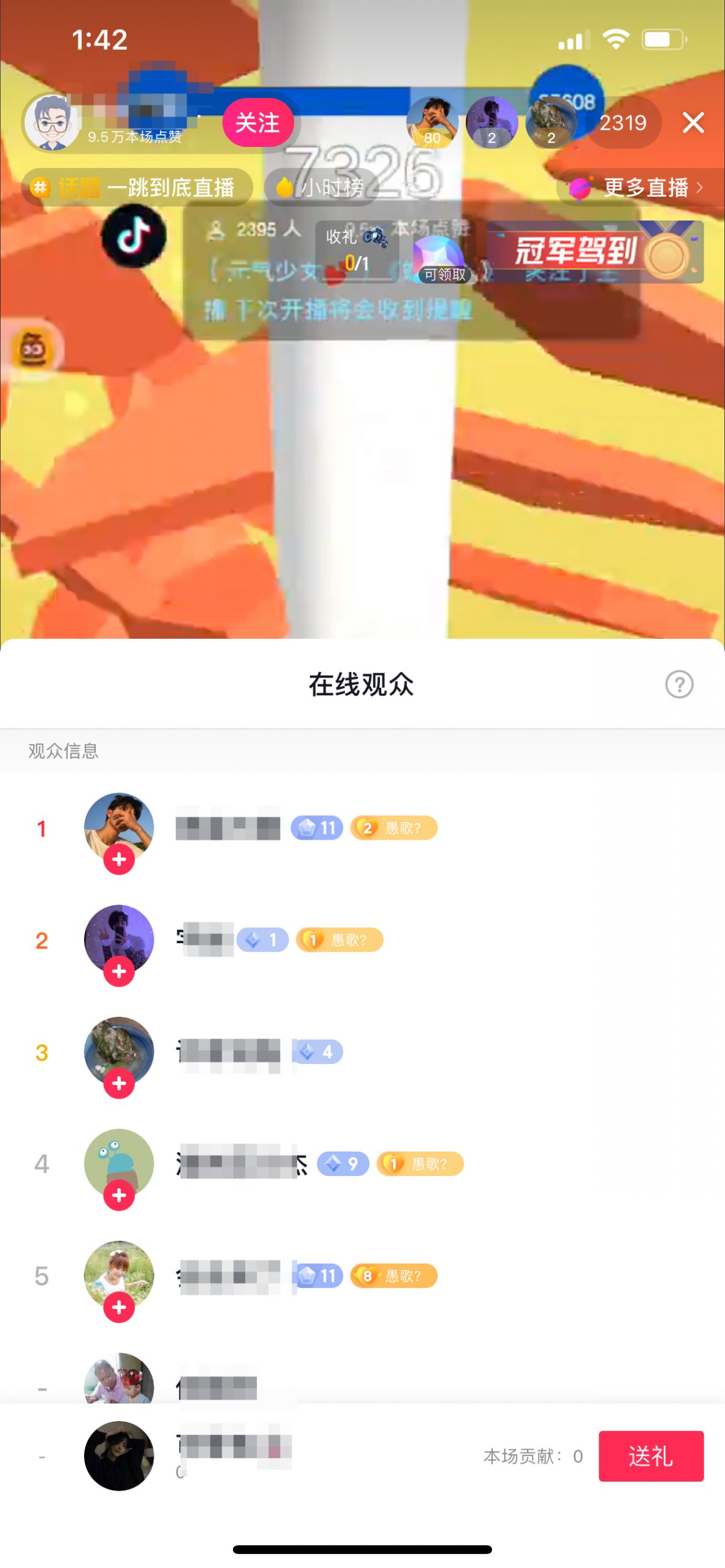Follow the rank 5 viewer with plus
725x1568 pixels.
click(x=119, y=1308)
